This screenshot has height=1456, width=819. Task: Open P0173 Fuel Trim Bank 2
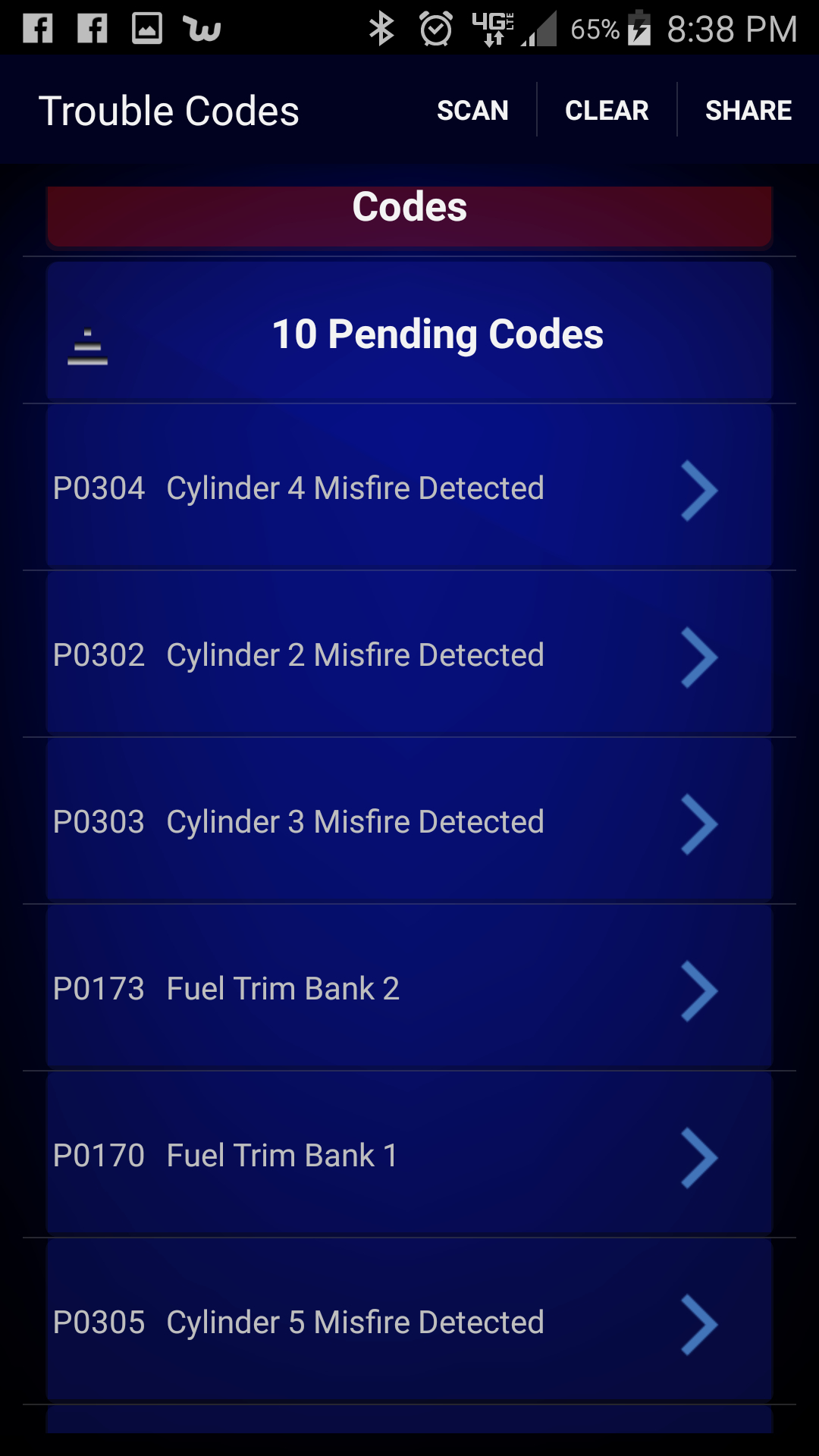click(409, 989)
